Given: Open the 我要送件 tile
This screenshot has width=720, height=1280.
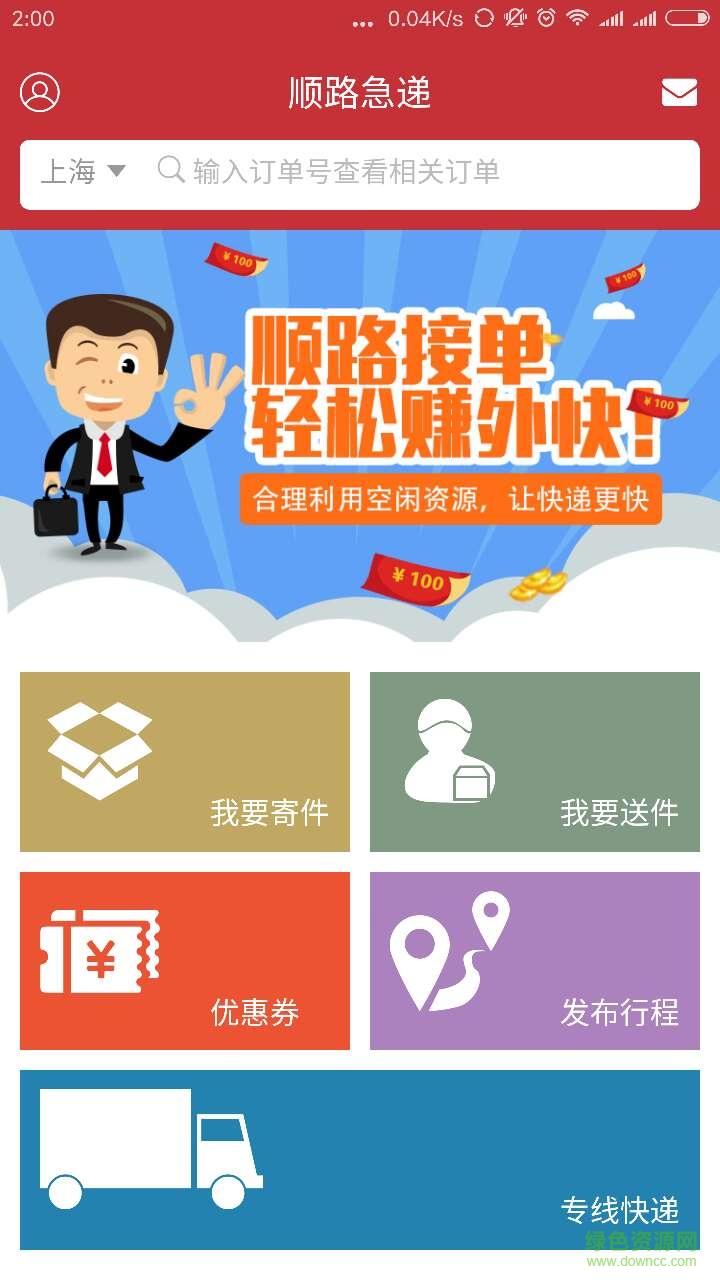Looking at the screenshot, I should point(535,762).
